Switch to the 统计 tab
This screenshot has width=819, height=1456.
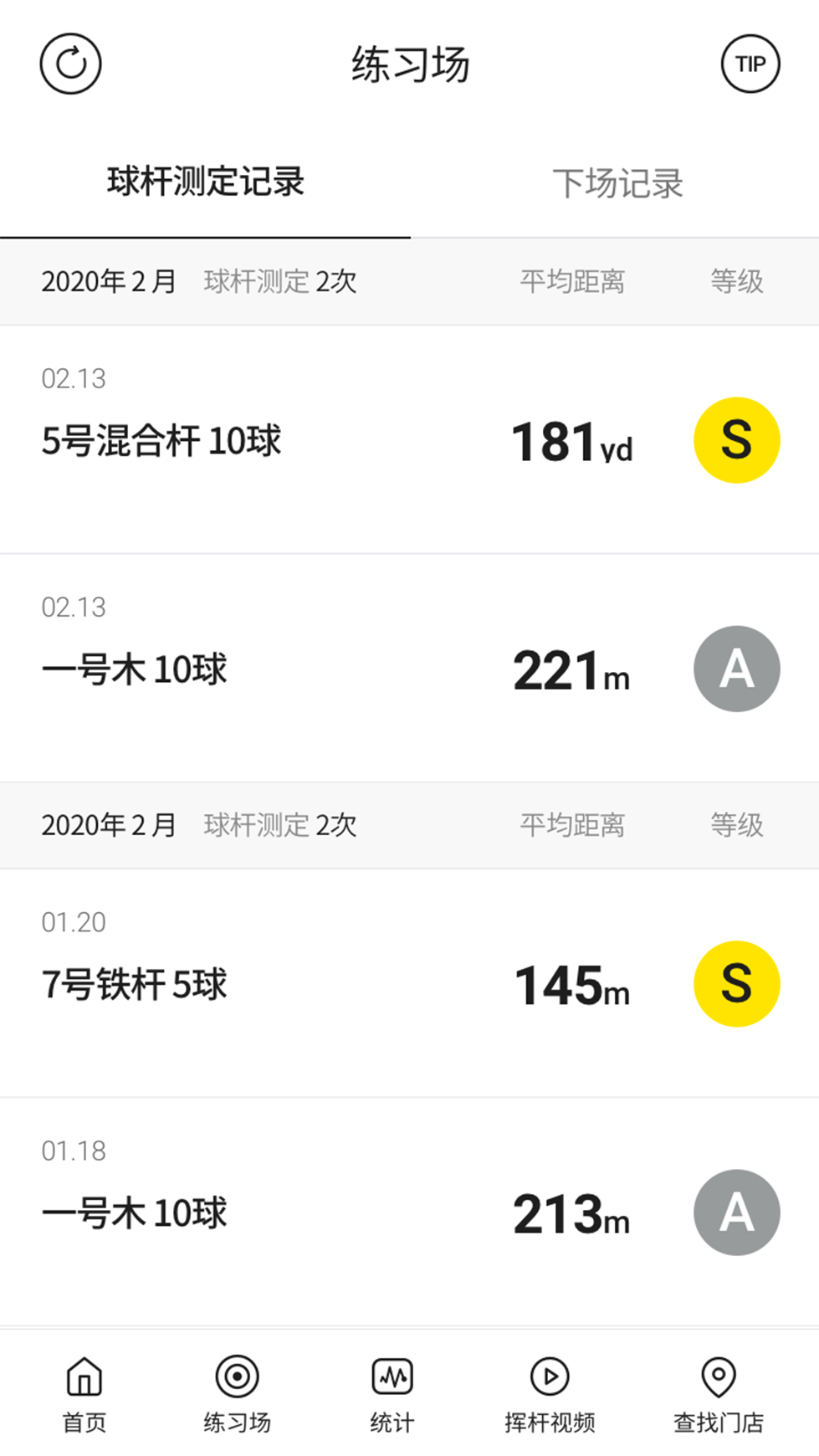(392, 1394)
